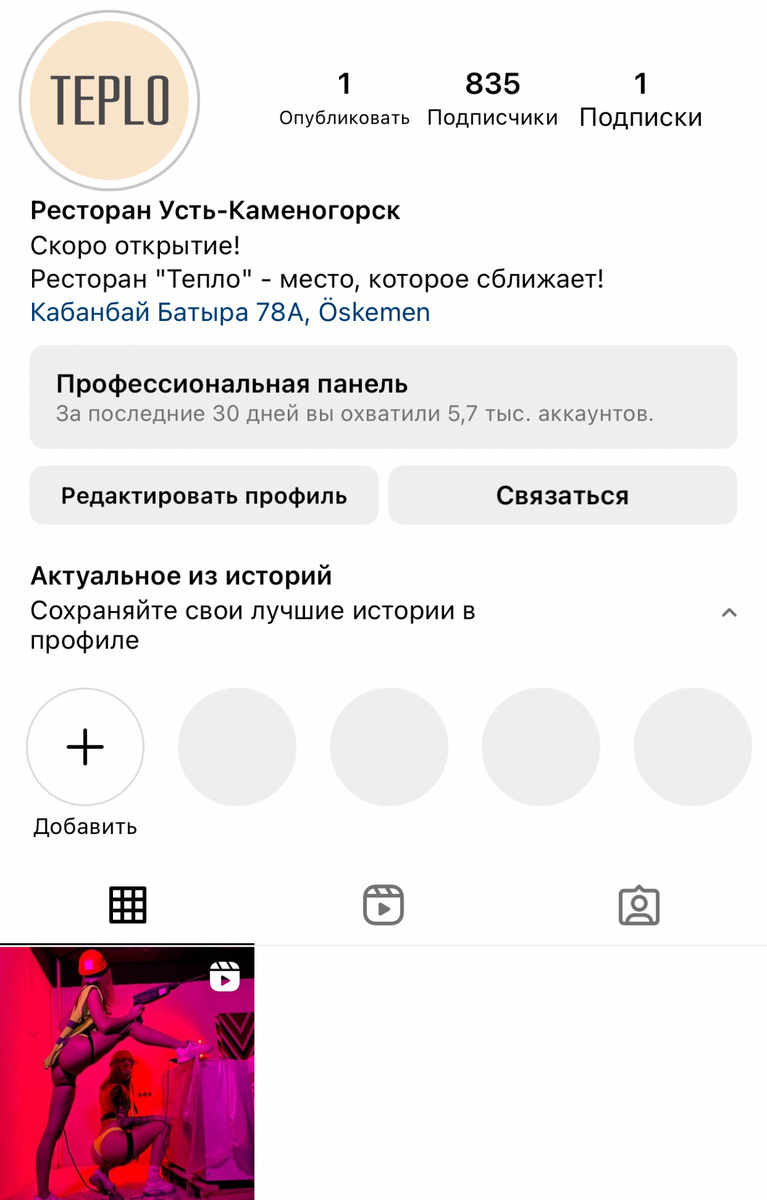The width and height of the screenshot is (767, 1200).
Task: View the single published post count
Action: (345, 97)
